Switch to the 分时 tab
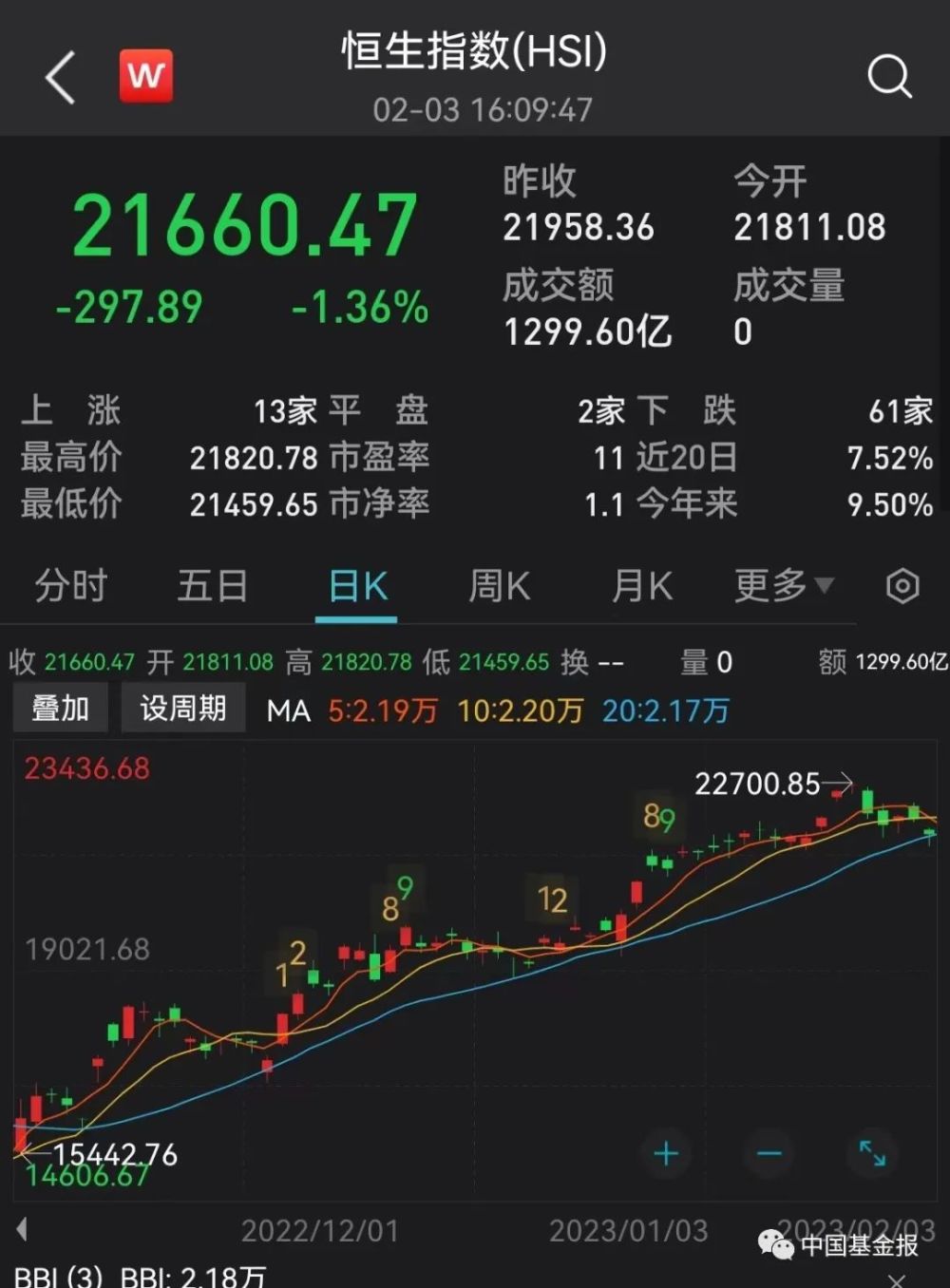The image size is (950, 1288). pyautogui.click(x=71, y=587)
